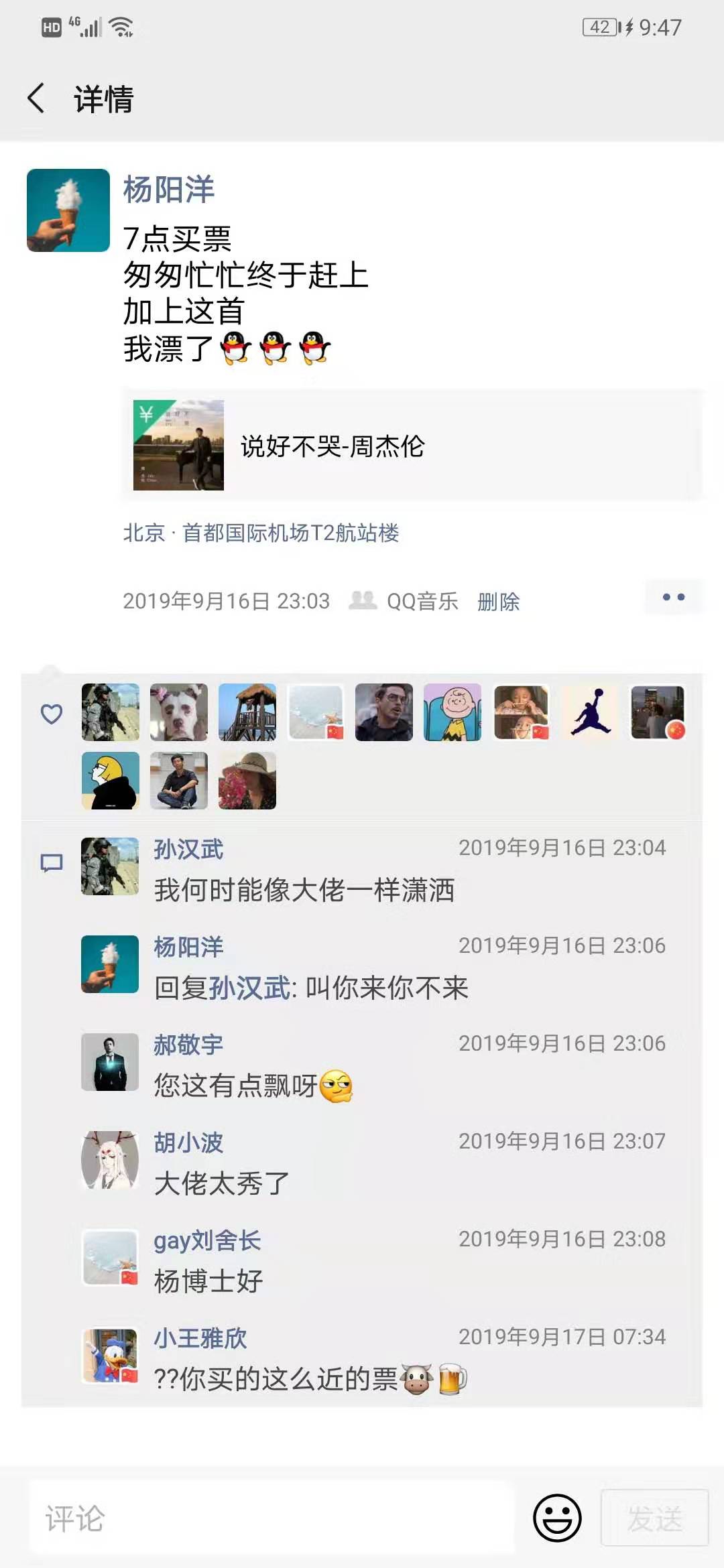Open the emoji picker
The image size is (724, 1568).
click(x=557, y=1518)
